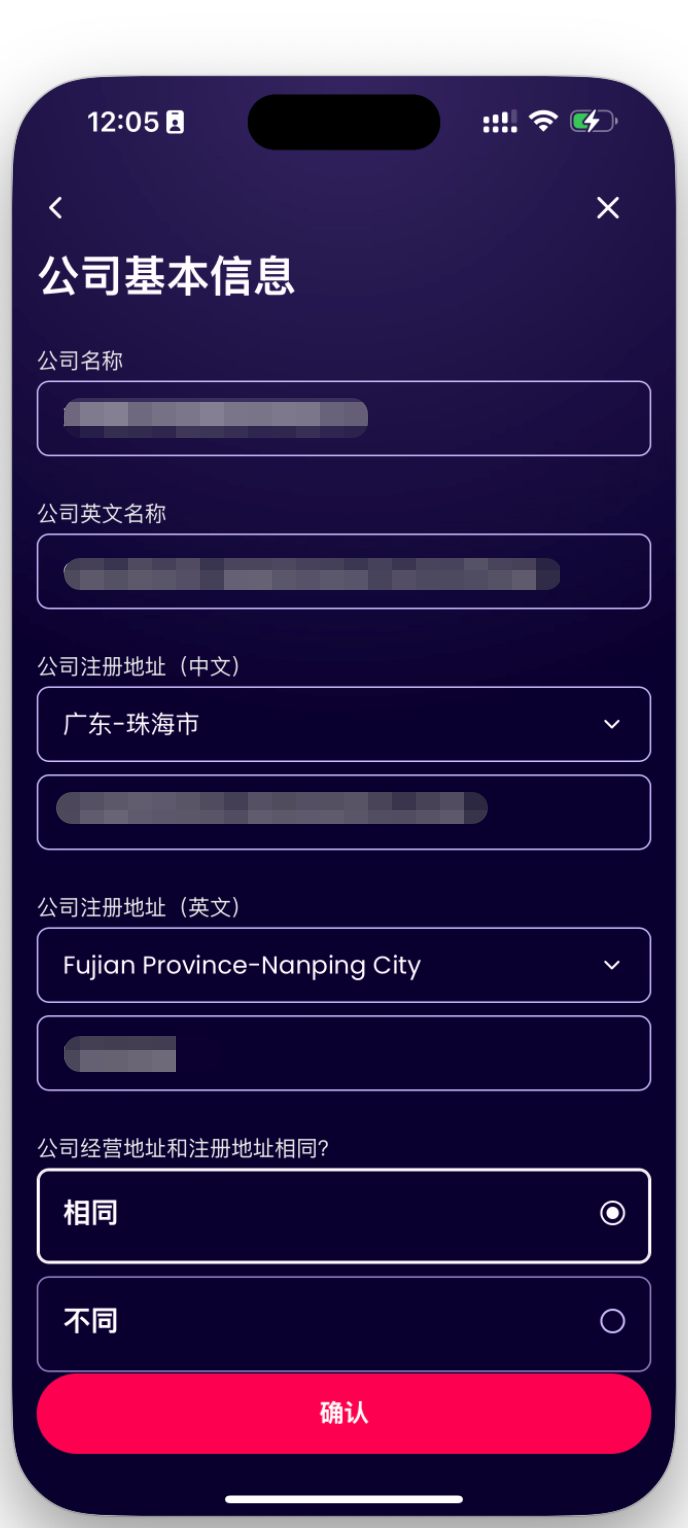Image resolution: width=688 pixels, height=1528 pixels.
Task: Open the 广东-珠海市 region dropdown
Action: point(344,724)
